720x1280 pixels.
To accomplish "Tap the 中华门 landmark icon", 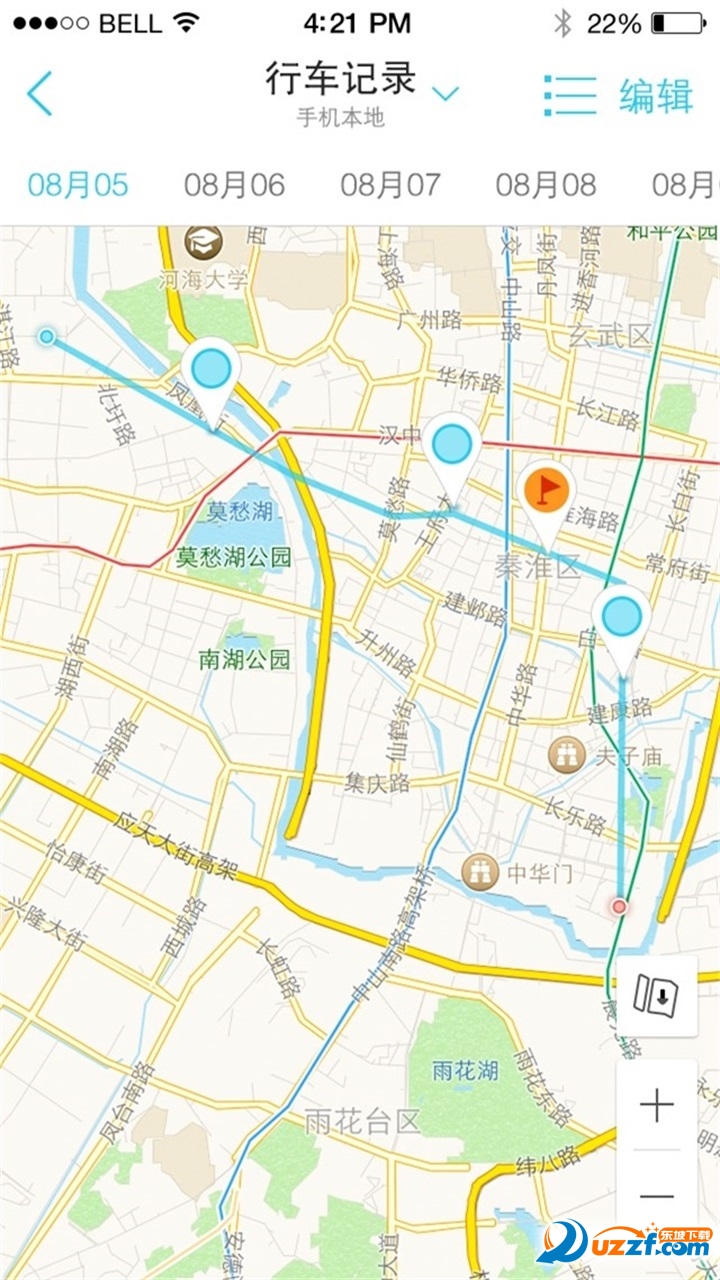I will (x=478, y=871).
